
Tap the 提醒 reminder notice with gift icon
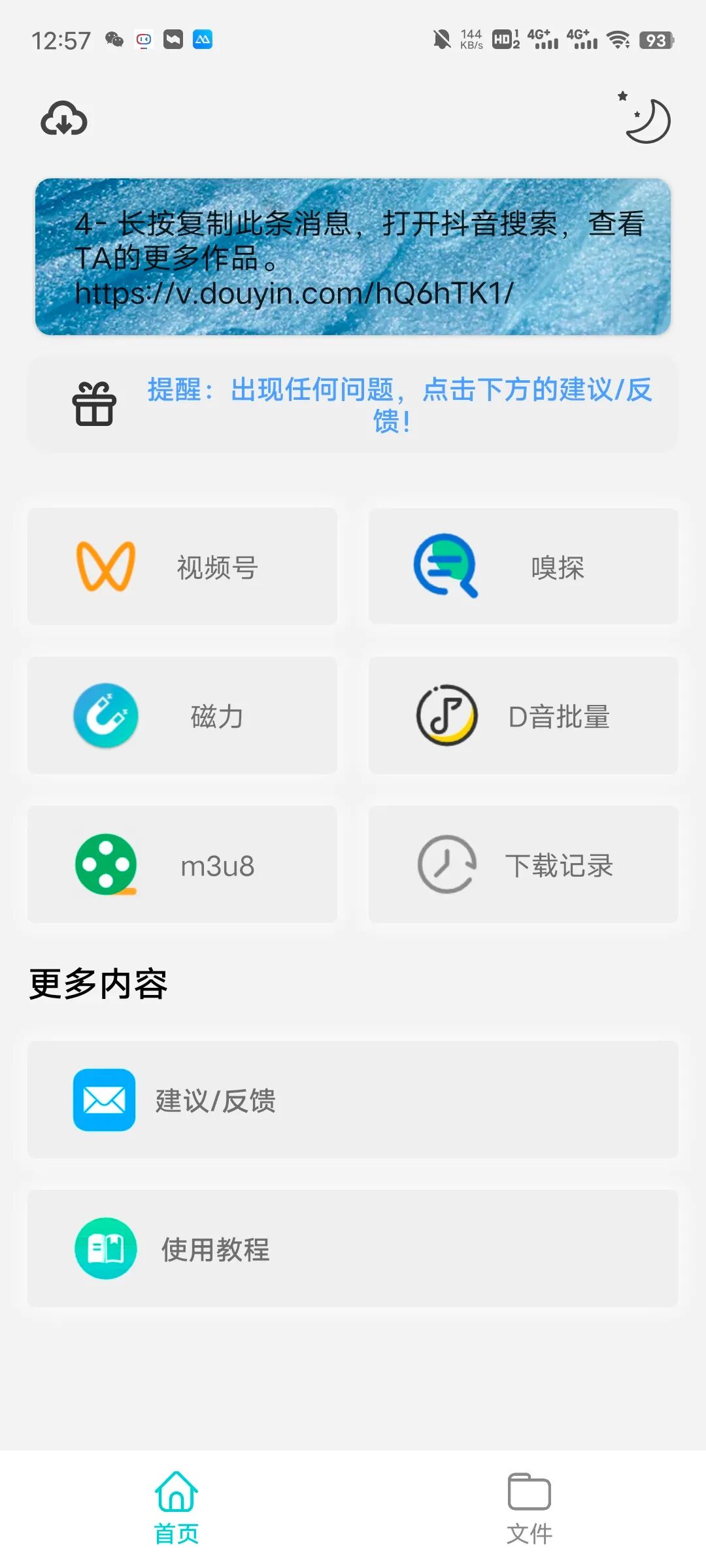(353, 404)
